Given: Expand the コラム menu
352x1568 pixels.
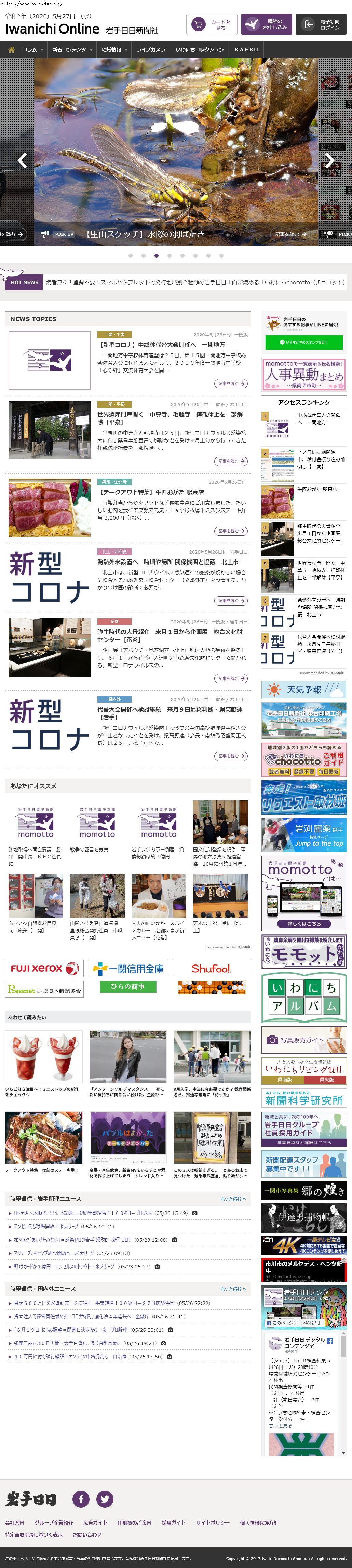Looking at the screenshot, I should (33, 49).
